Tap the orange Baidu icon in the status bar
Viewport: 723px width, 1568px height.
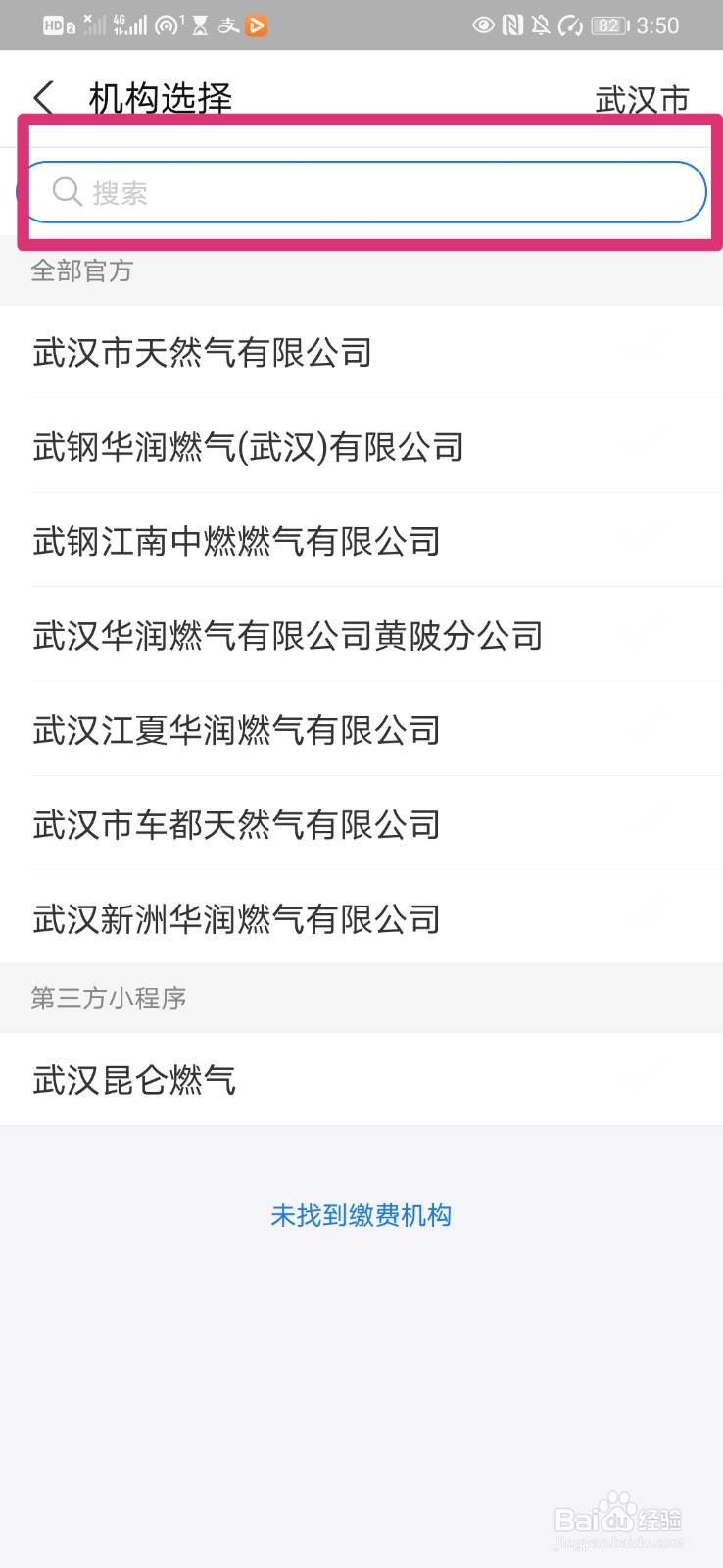(x=256, y=25)
